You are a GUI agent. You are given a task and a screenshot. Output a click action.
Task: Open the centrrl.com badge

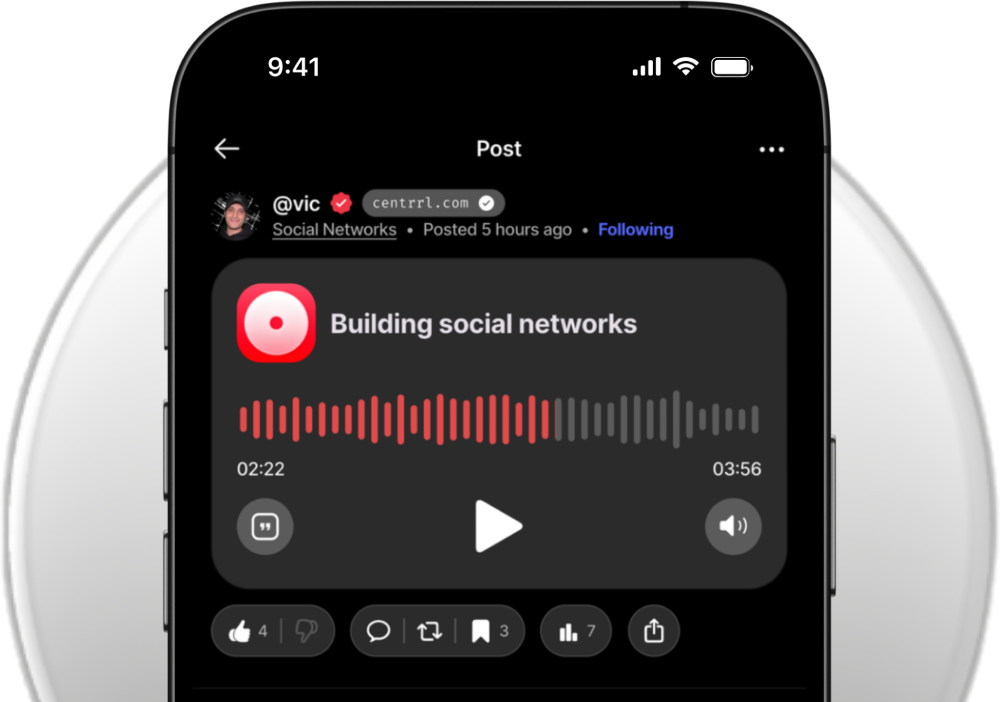point(433,203)
